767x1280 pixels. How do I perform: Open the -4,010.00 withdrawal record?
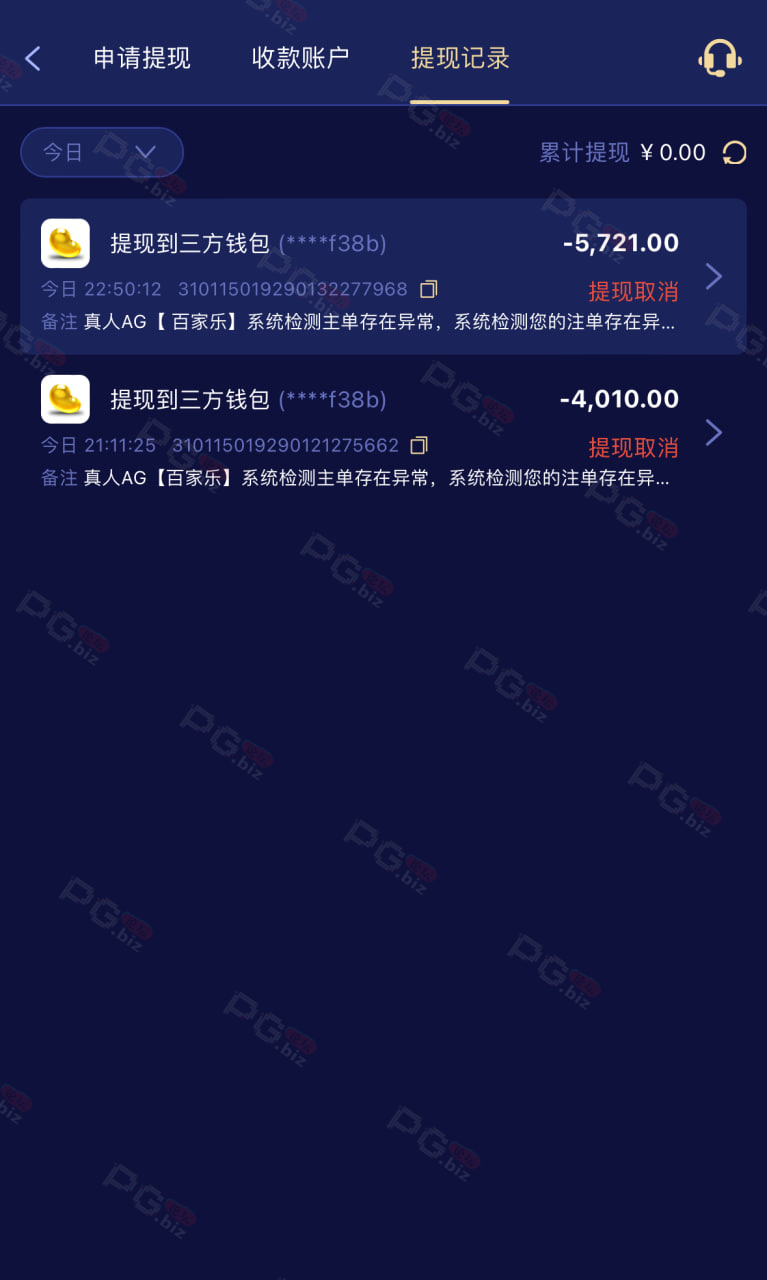pos(383,432)
